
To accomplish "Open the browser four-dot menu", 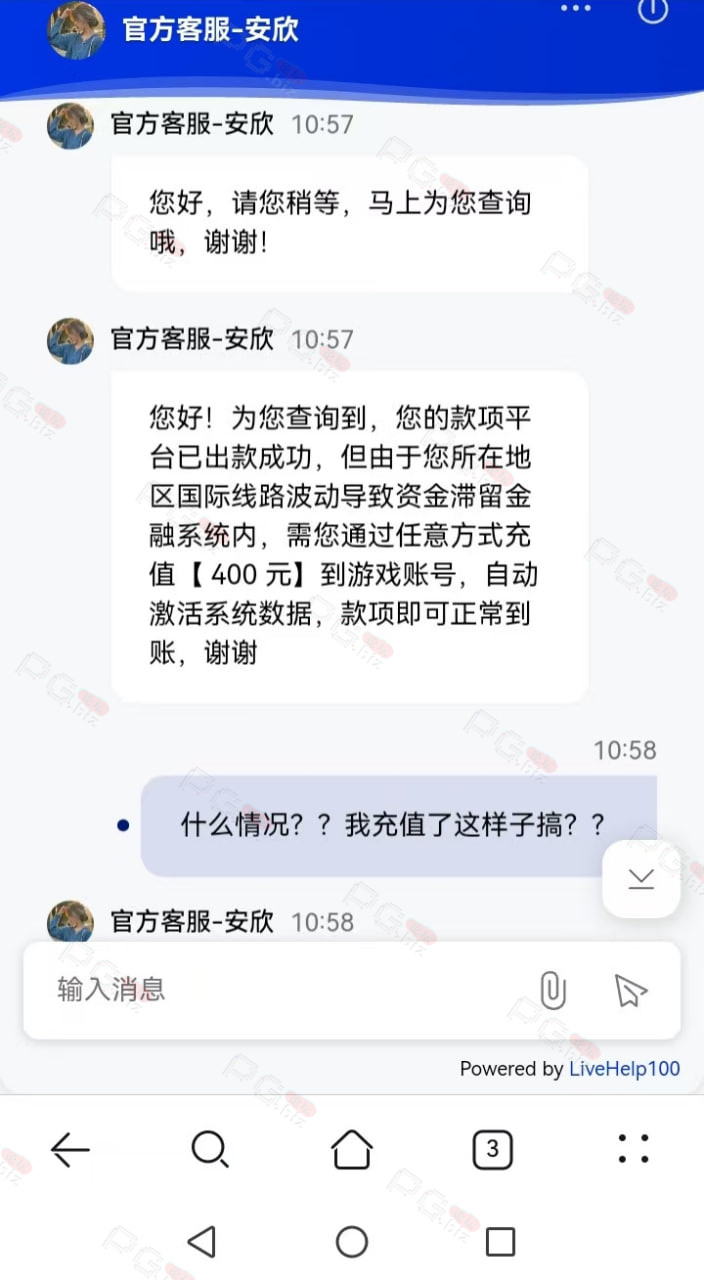I will [633, 1149].
